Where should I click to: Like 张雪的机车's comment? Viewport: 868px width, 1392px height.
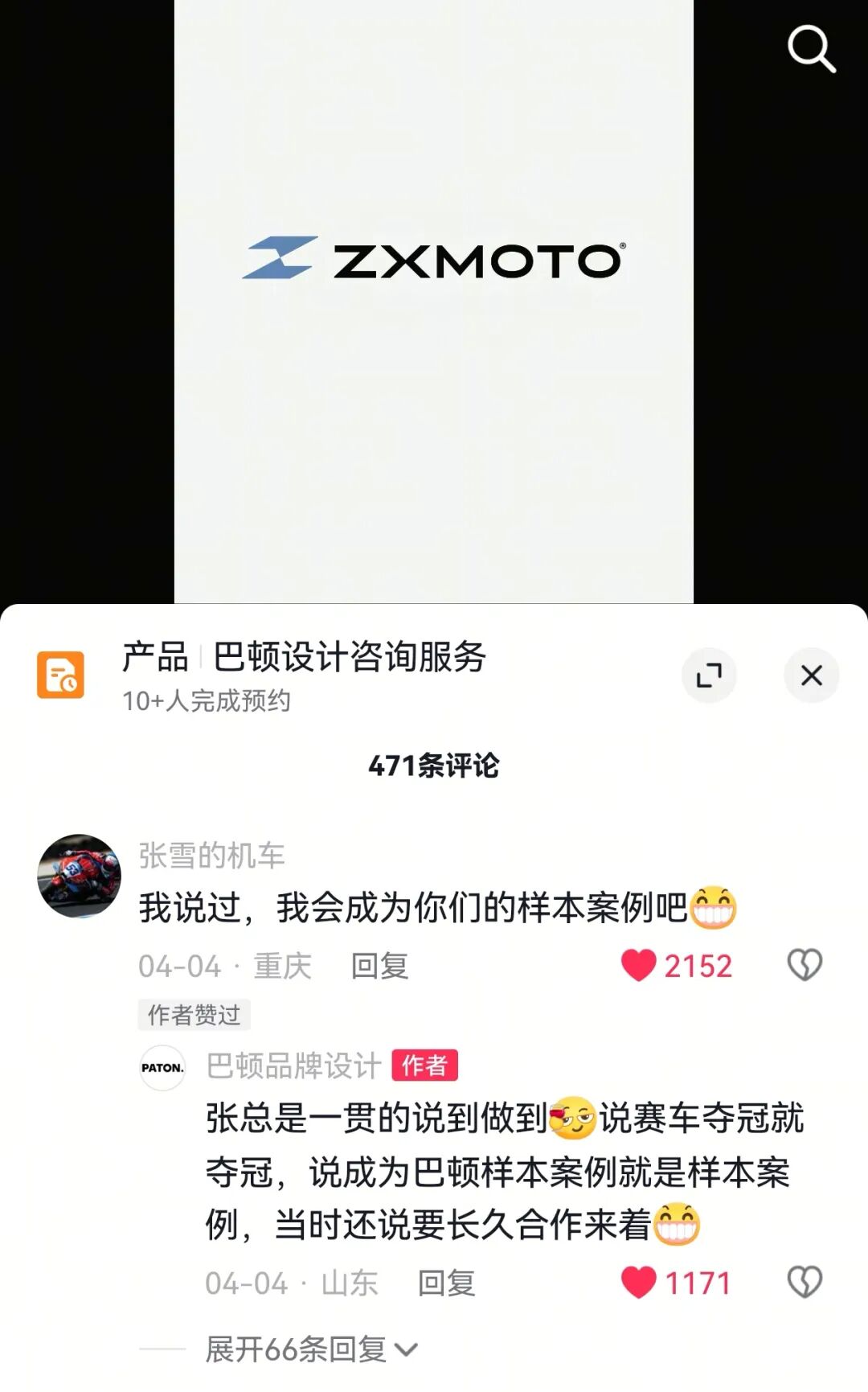(x=640, y=965)
